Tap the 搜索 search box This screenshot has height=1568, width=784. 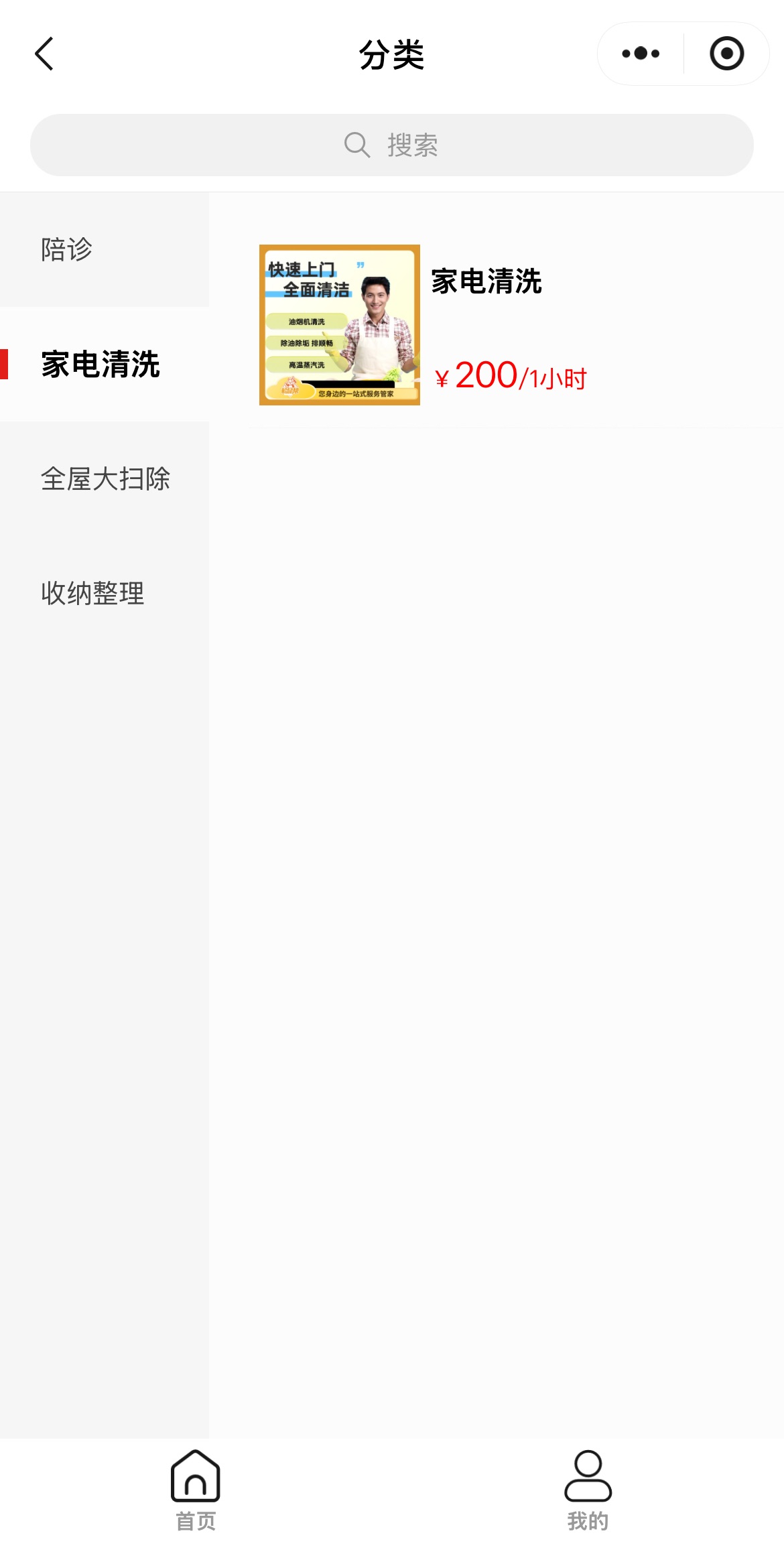pyautogui.click(x=392, y=145)
